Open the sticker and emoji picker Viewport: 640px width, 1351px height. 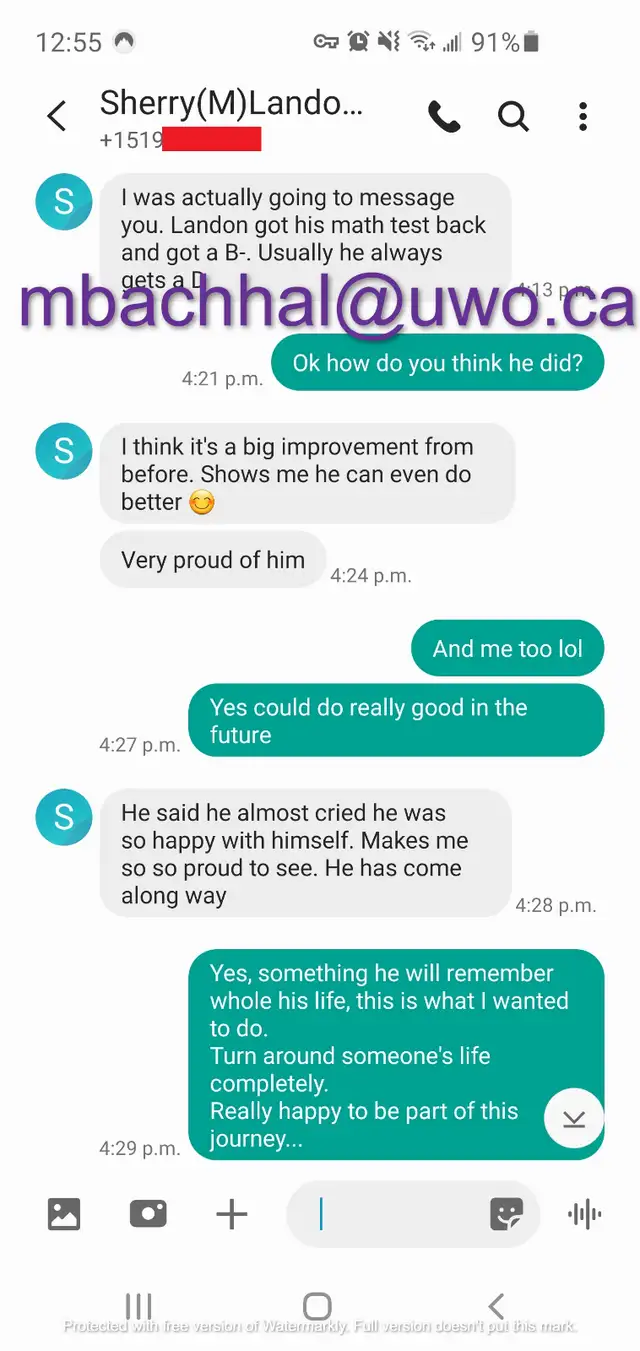507,1214
